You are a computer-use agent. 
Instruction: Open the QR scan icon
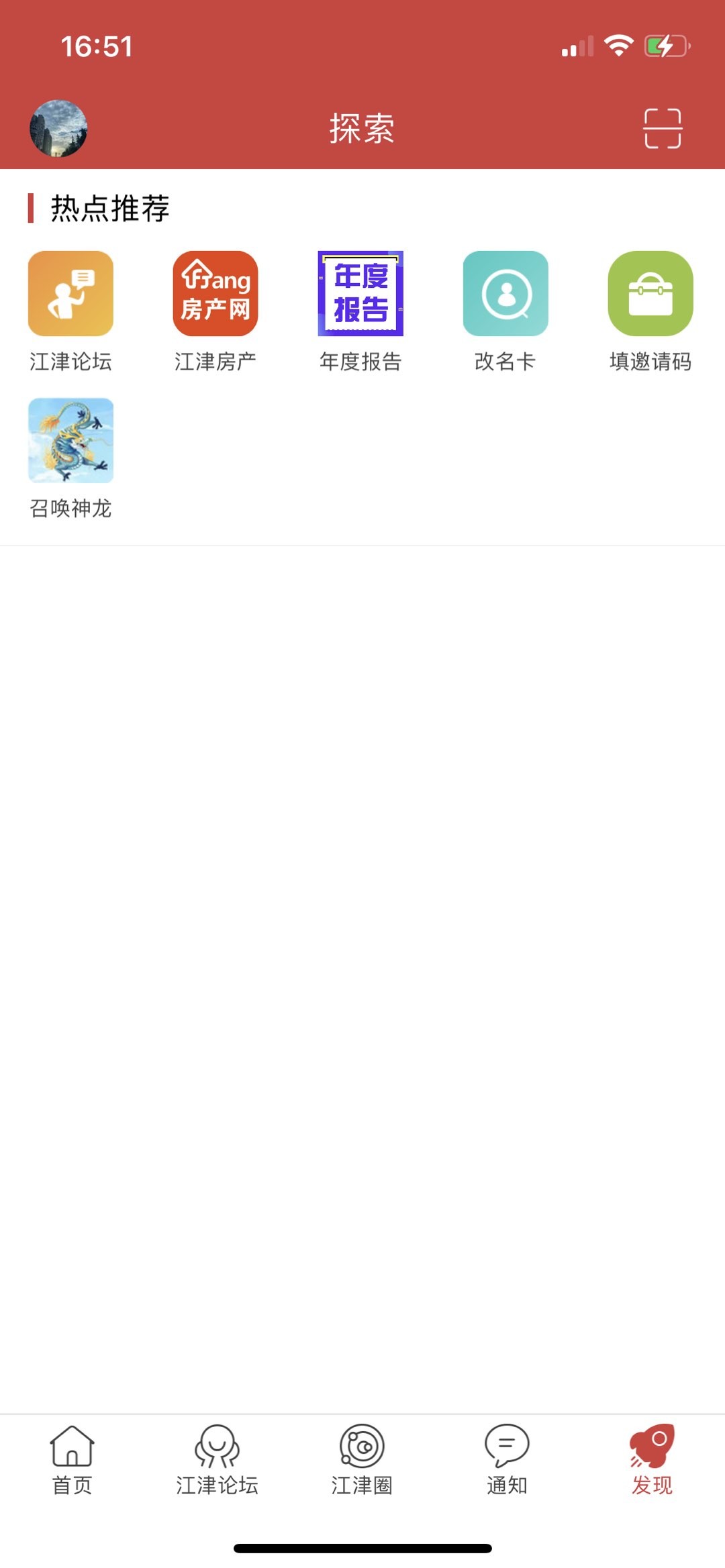pos(663,128)
